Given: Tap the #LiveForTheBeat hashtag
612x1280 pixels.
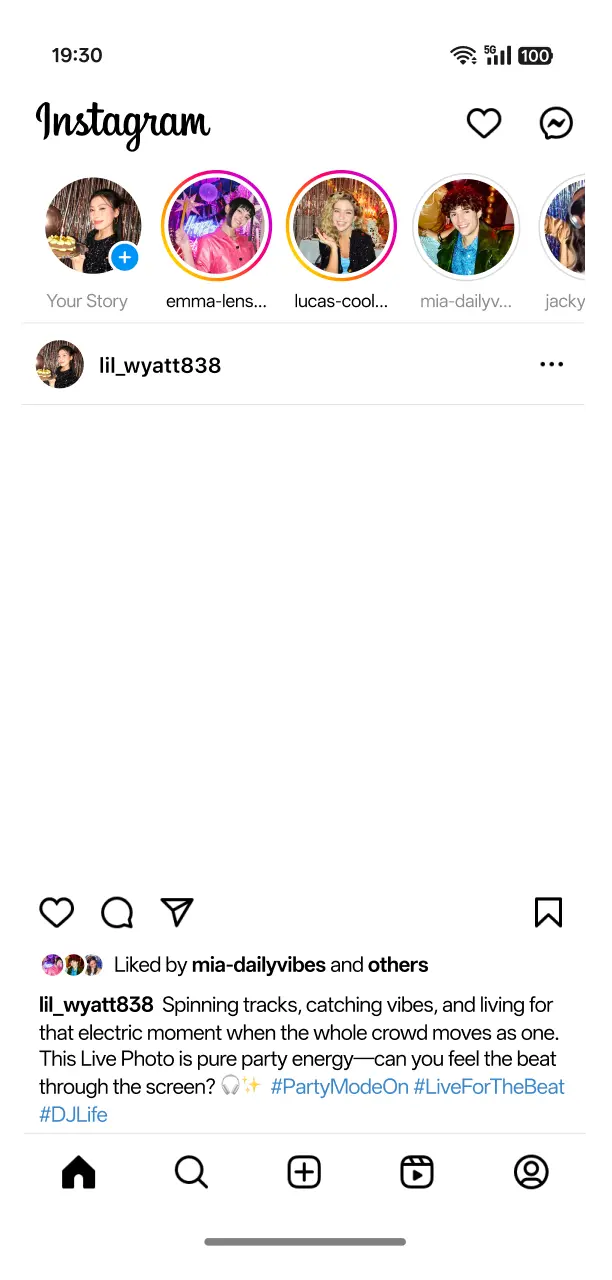Looking at the screenshot, I should [x=489, y=1086].
